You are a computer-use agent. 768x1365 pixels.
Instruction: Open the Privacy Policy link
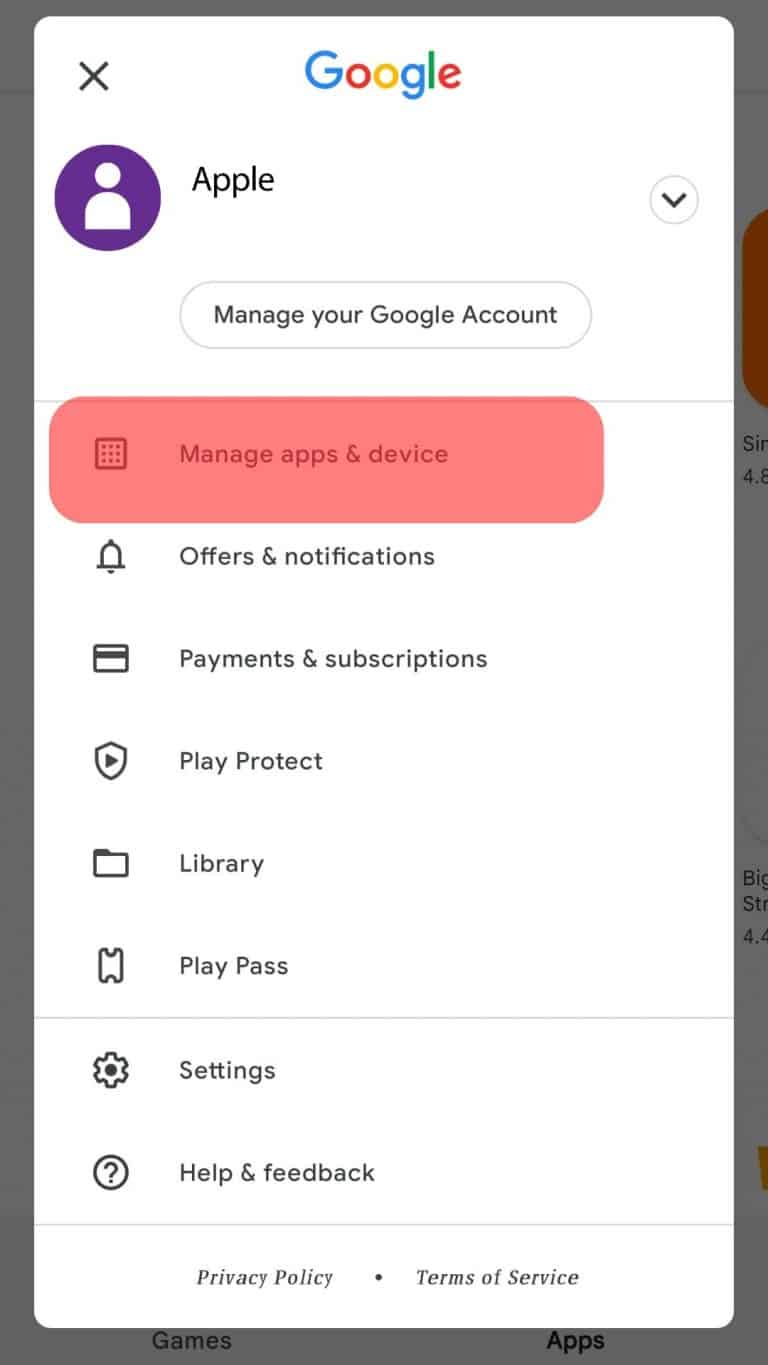tap(265, 1277)
